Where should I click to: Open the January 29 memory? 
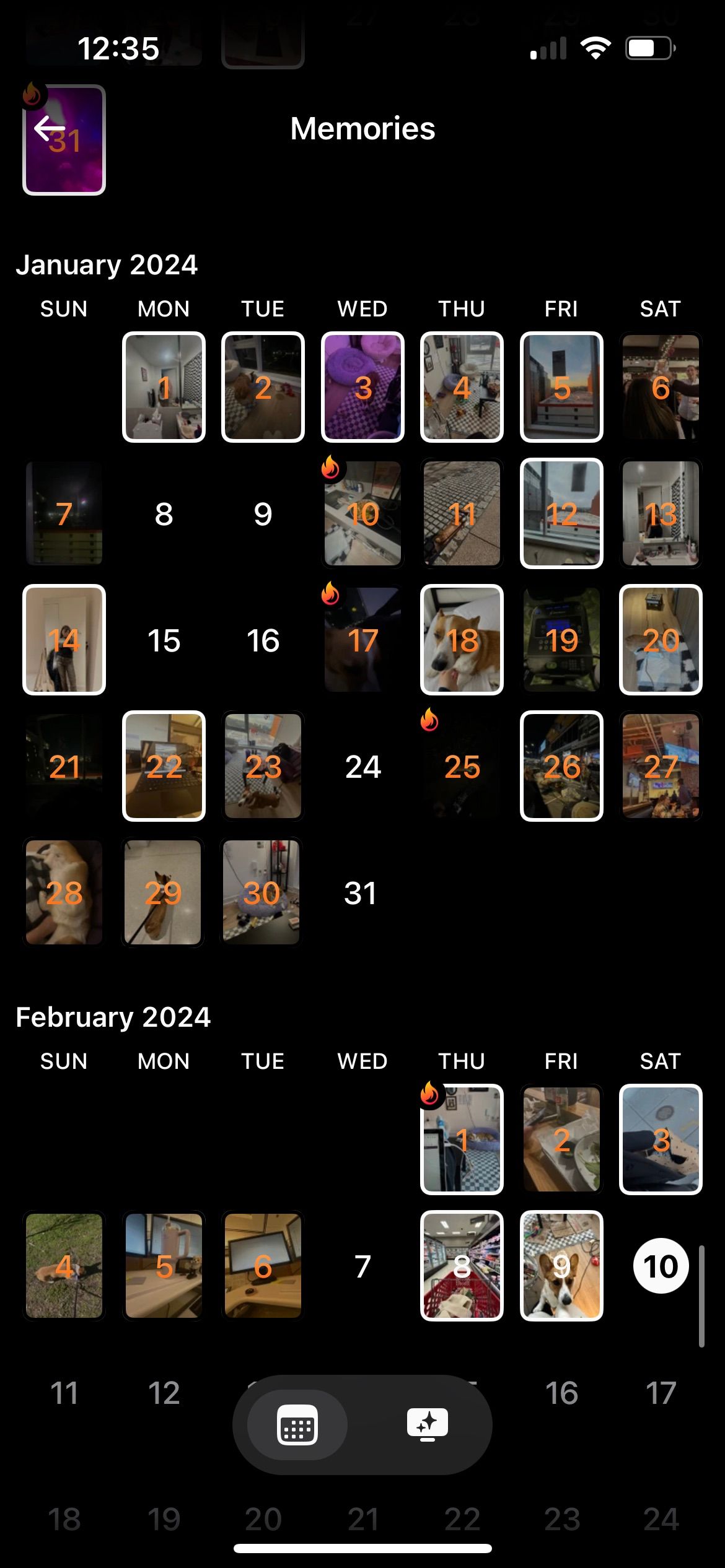(x=163, y=892)
